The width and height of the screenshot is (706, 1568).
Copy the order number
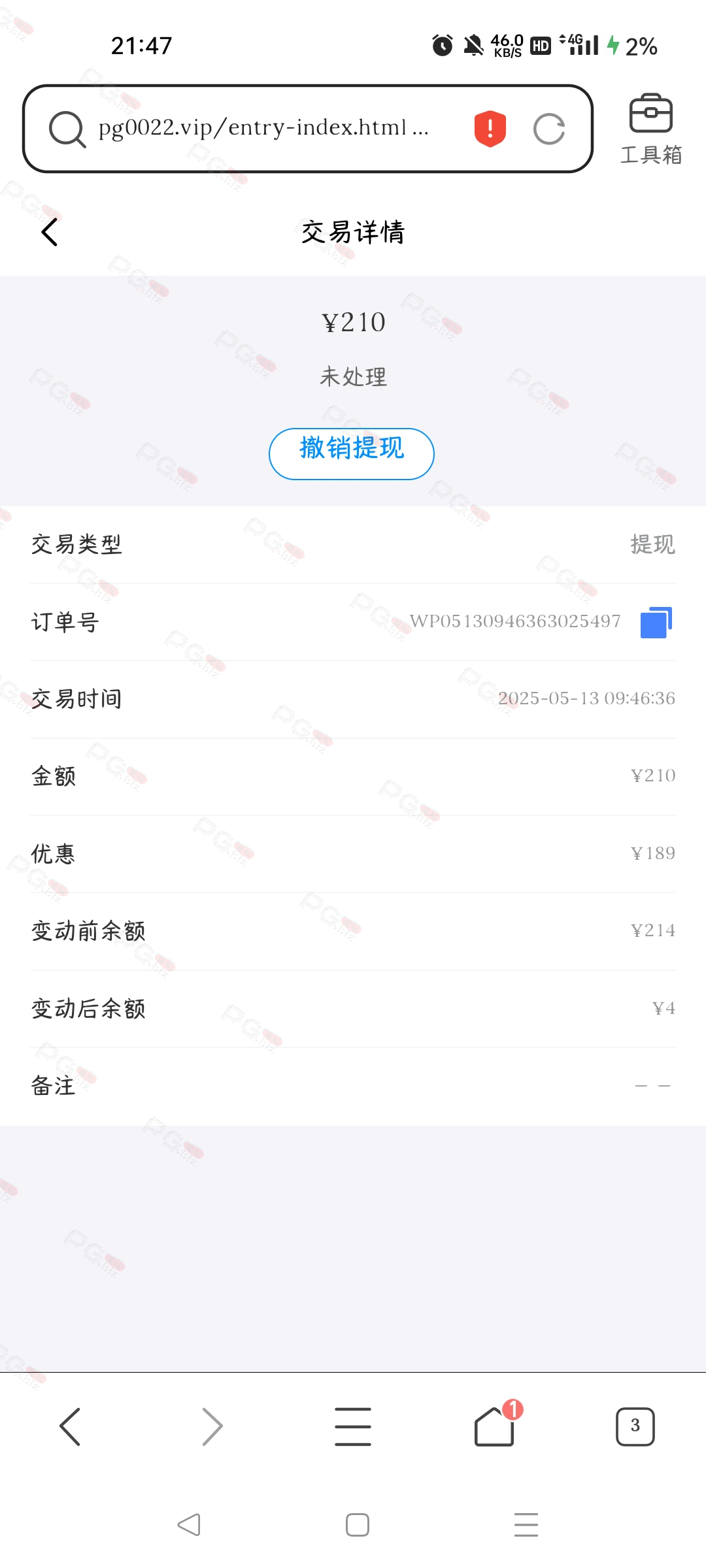[x=656, y=622]
